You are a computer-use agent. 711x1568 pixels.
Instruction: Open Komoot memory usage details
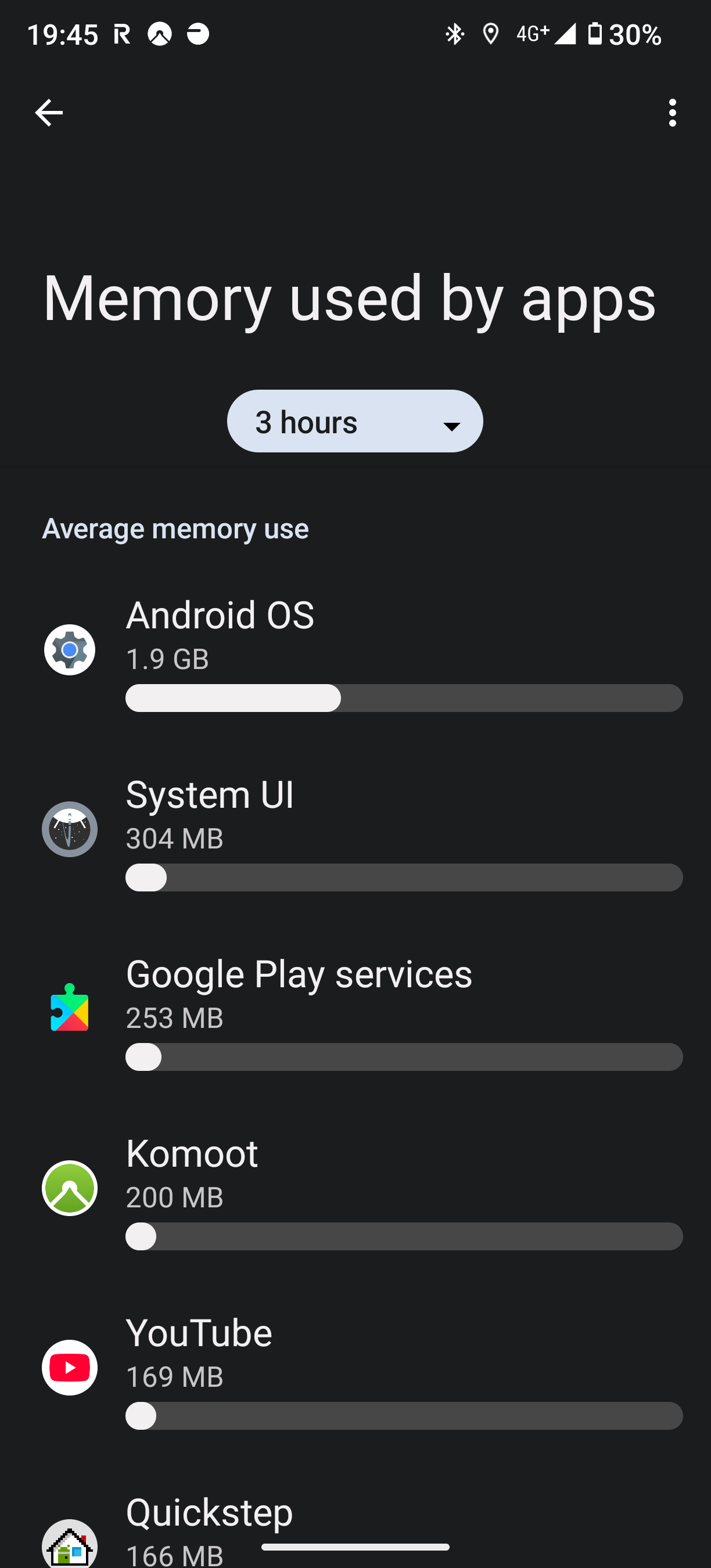coord(355,1189)
